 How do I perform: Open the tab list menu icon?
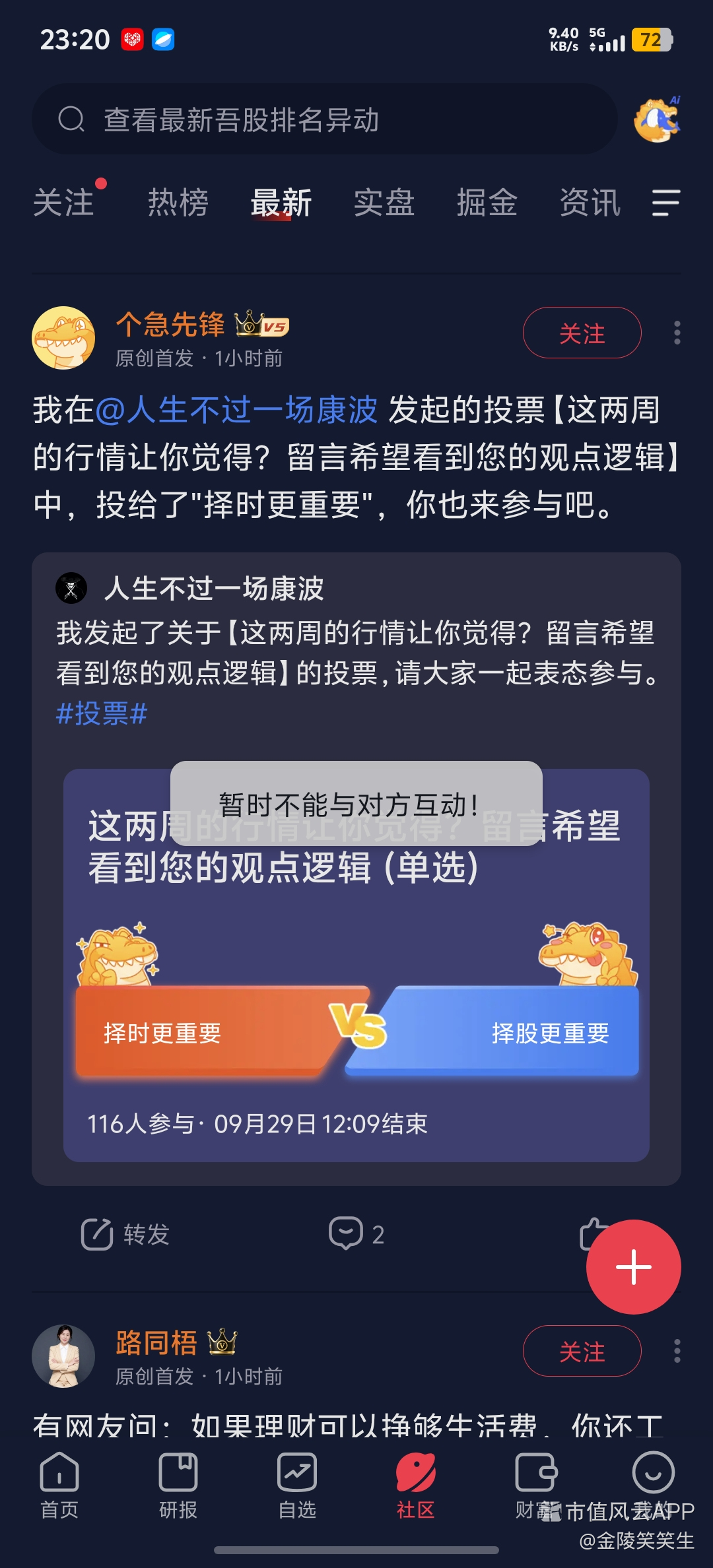coord(665,203)
